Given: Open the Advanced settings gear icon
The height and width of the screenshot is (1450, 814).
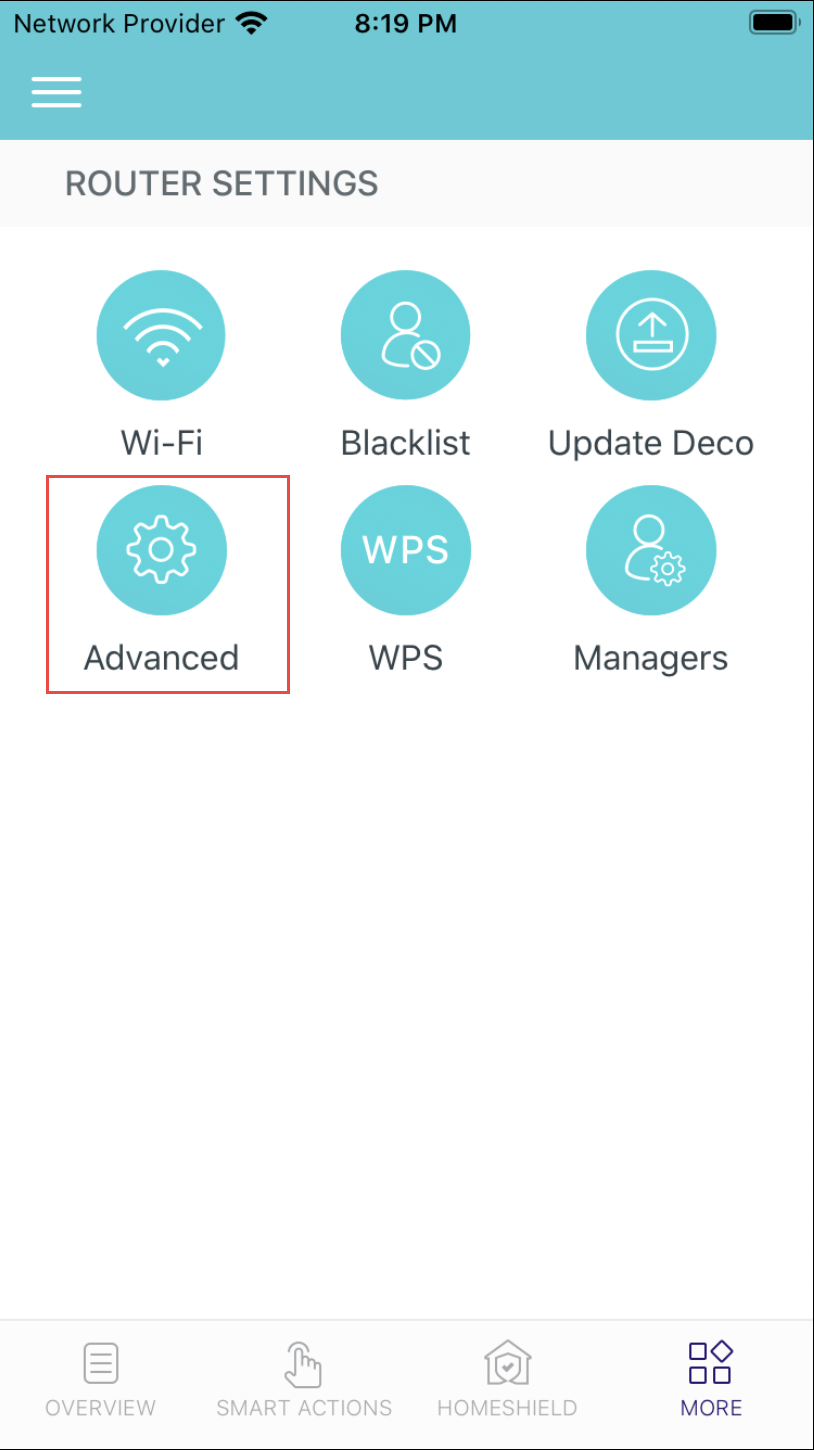Looking at the screenshot, I should point(161,549).
